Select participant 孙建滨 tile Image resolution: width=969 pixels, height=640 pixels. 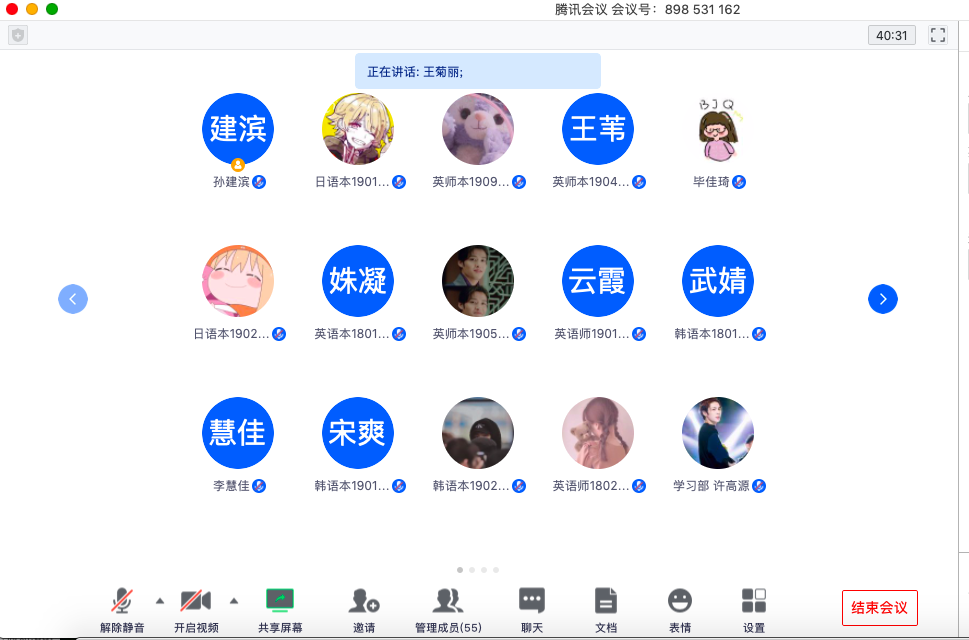238,129
